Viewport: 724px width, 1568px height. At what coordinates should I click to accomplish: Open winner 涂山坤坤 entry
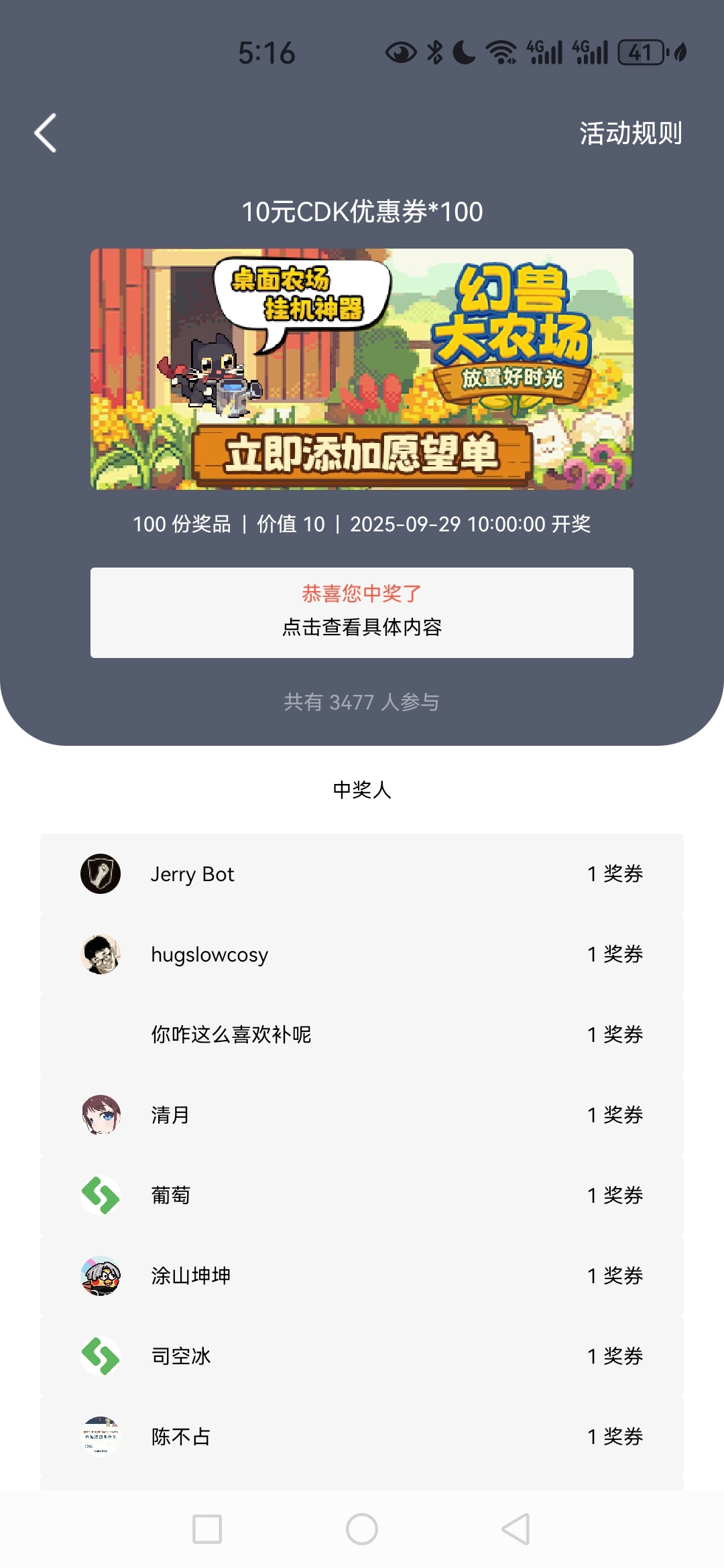point(362,1276)
